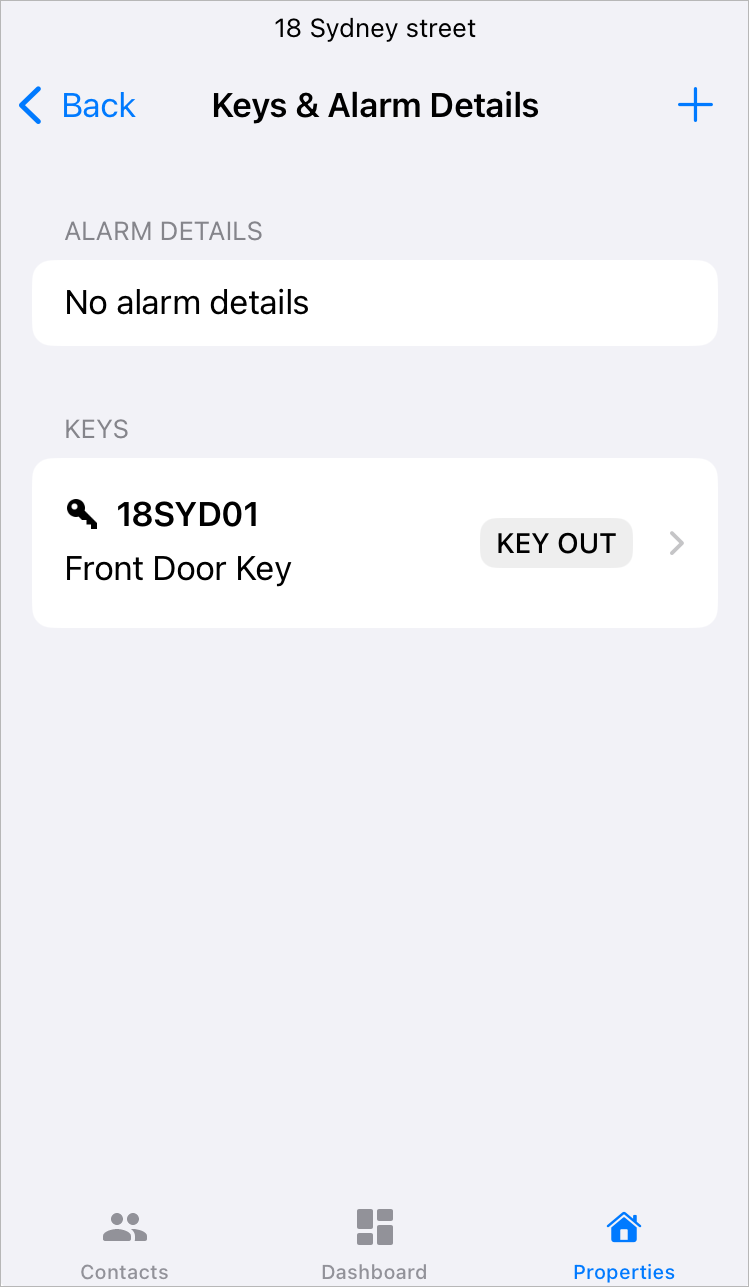Tap KEY OUT to mark key returned
Image resolution: width=749 pixels, height=1287 pixels.
556,543
